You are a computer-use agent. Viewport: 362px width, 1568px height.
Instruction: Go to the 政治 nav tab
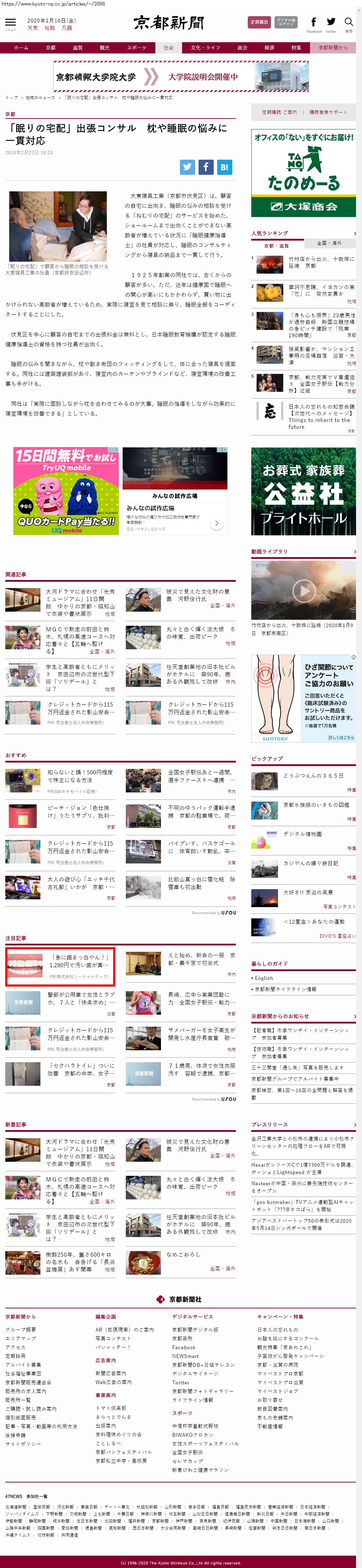pyautogui.click(x=242, y=47)
